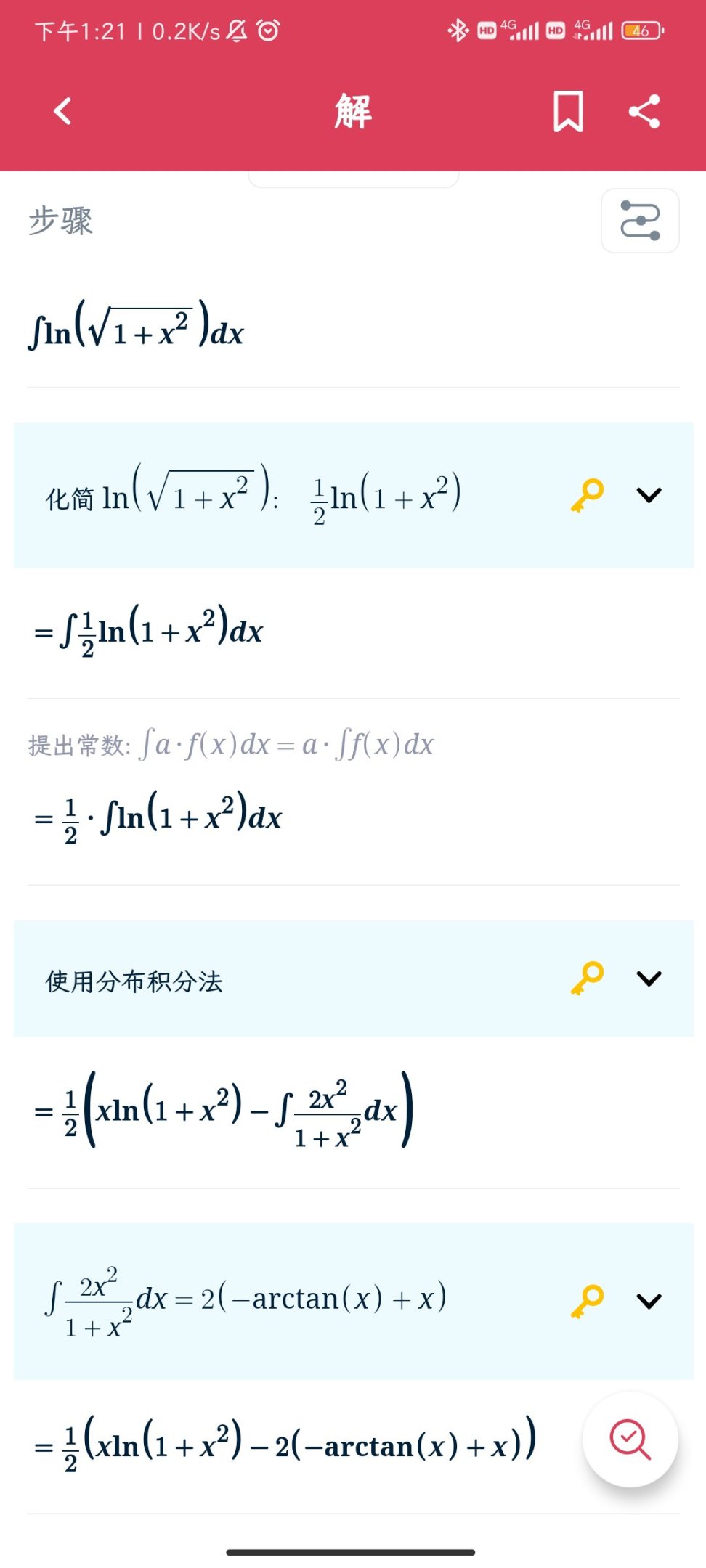The width and height of the screenshot is (706, 1568).
Task: Expand the ∫2x²/(1+x²)dx sub-step
Action: coord(649,1301)
